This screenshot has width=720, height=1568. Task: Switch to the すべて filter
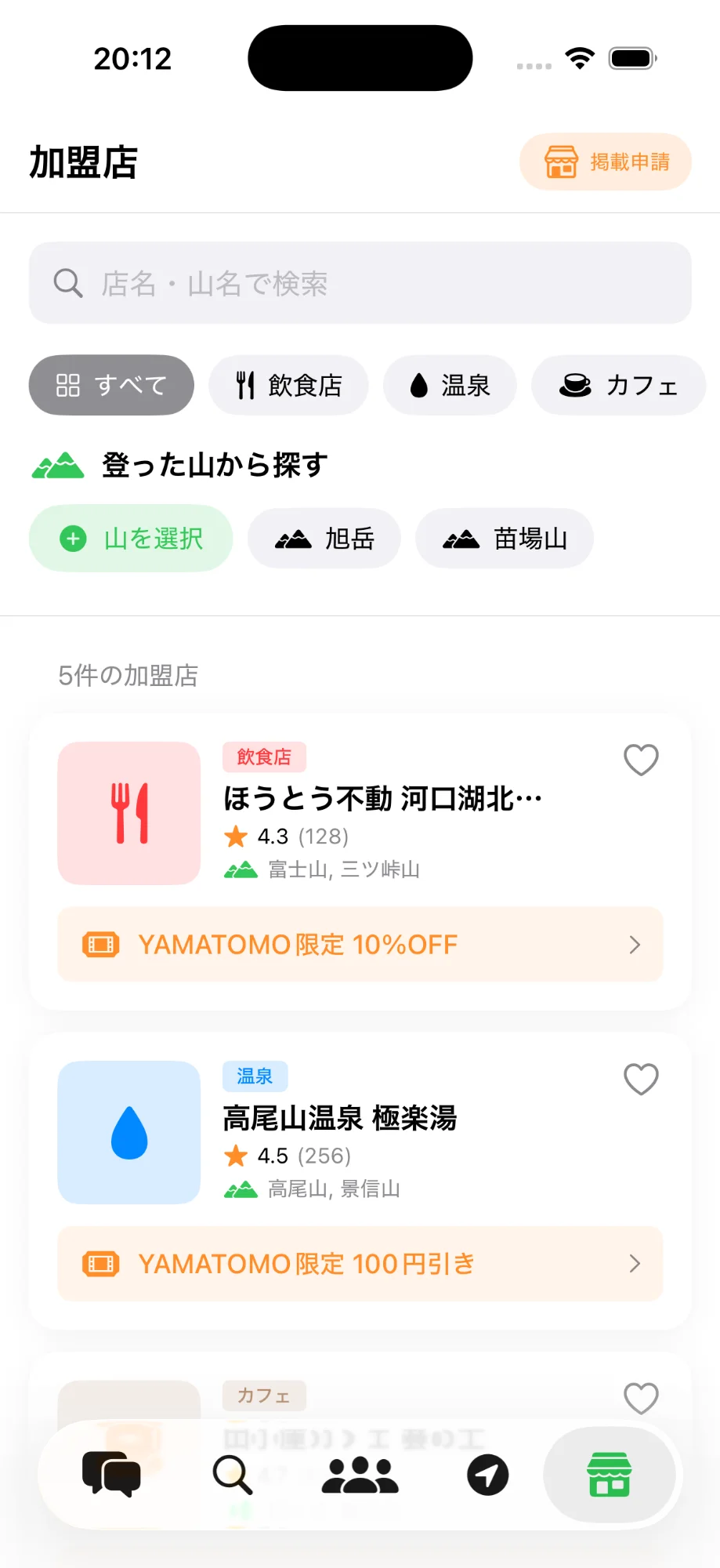click(x=110, y=385)
